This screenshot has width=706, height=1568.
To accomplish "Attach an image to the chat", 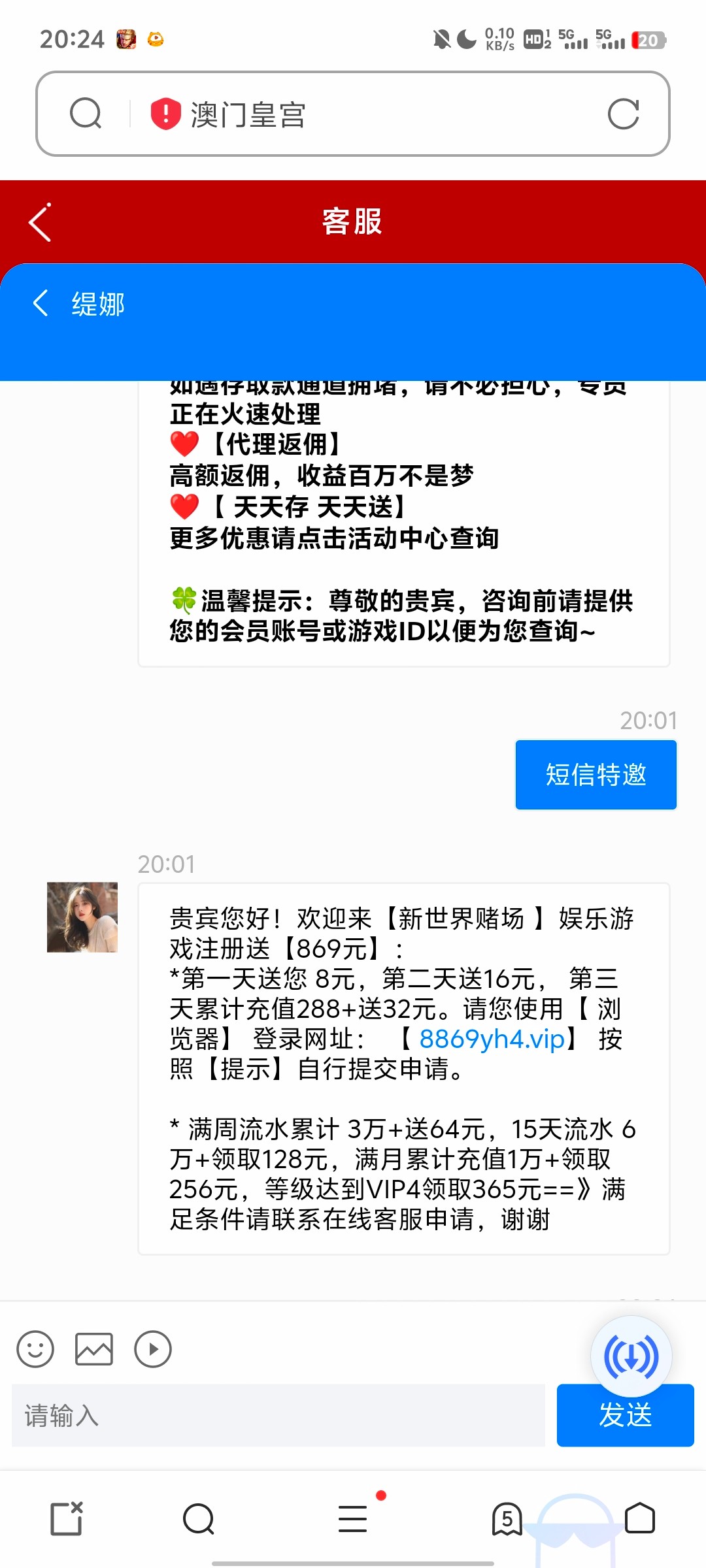I will pos(94,1349).
